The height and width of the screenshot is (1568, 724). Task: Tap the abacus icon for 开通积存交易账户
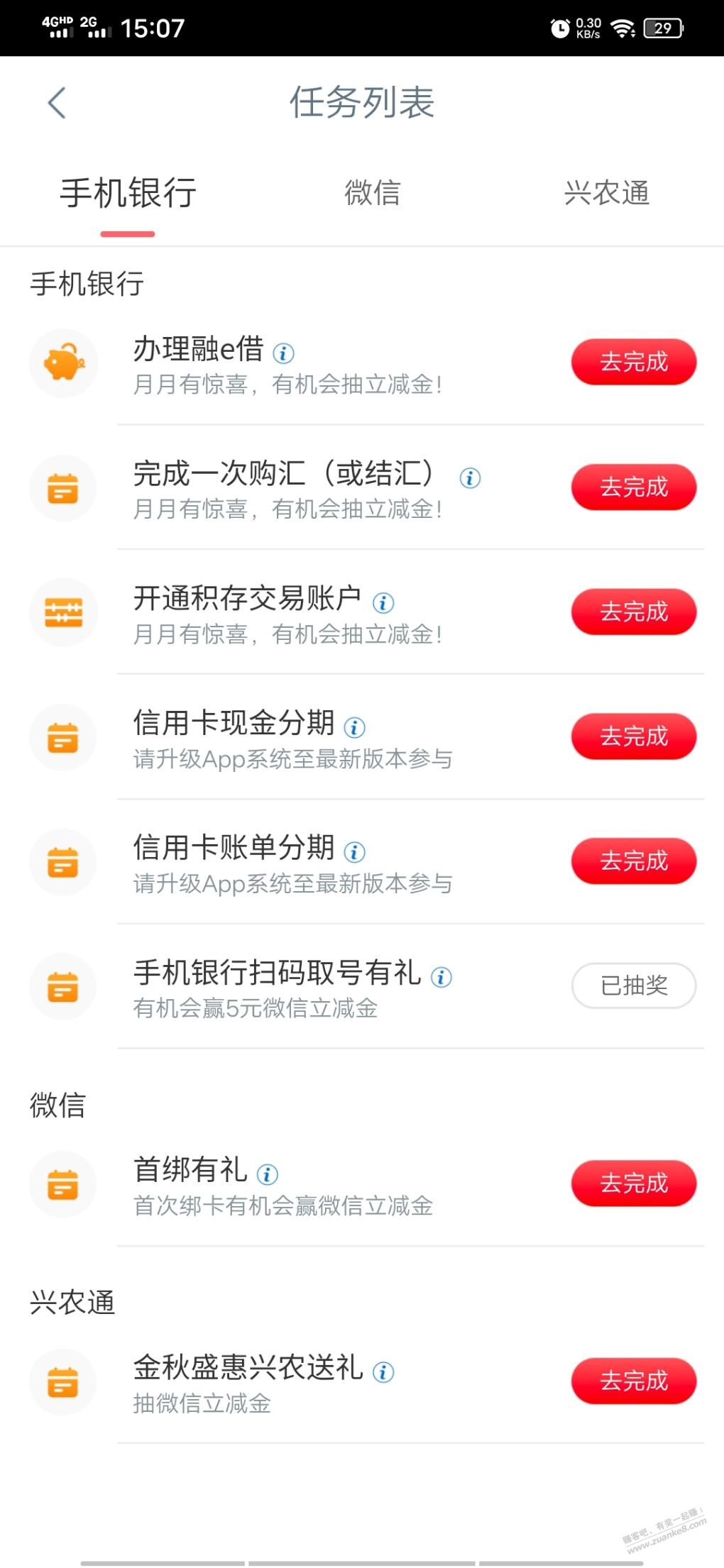(x=64, y=612)
